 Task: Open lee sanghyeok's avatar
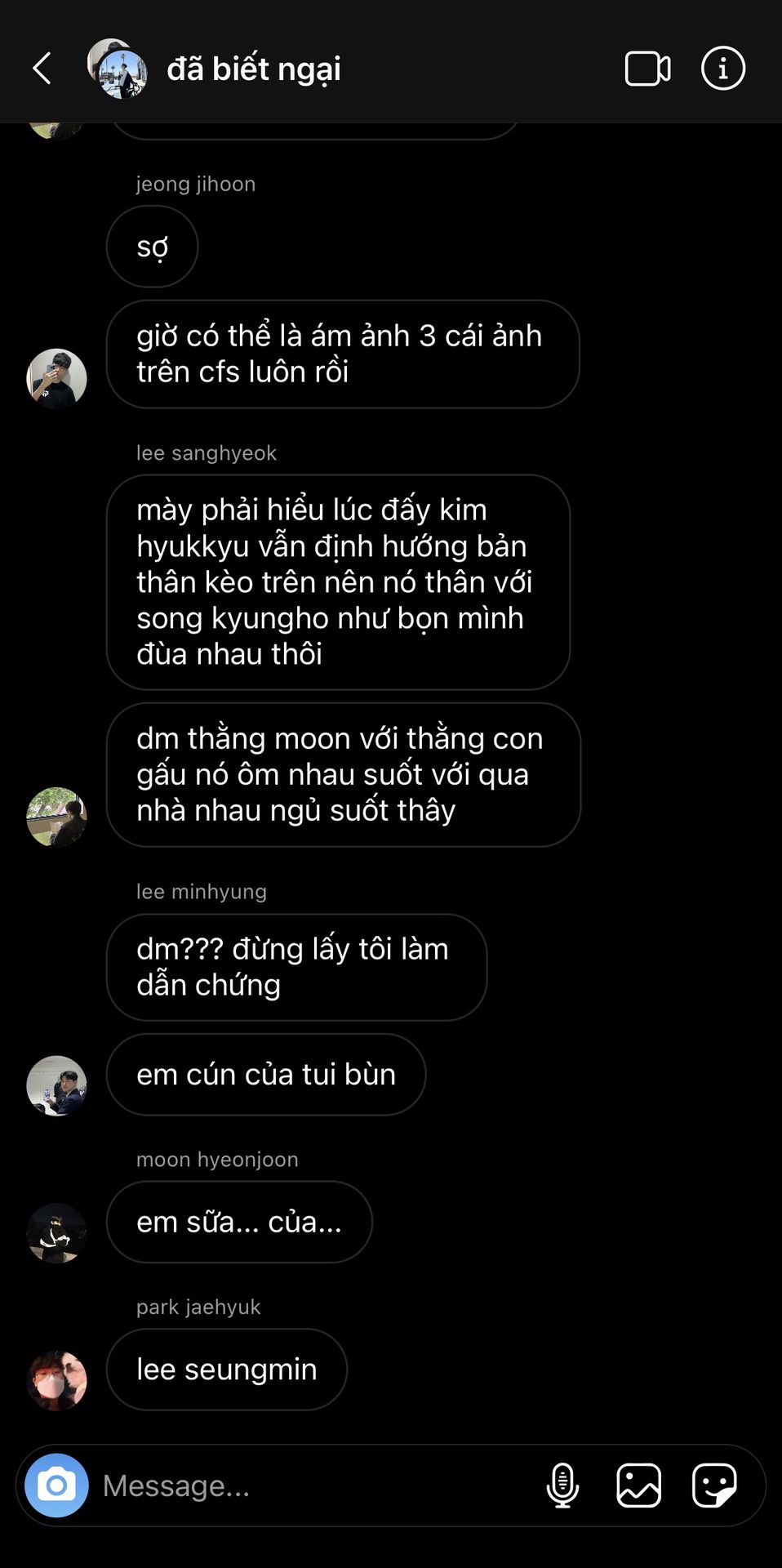(56, 817)
